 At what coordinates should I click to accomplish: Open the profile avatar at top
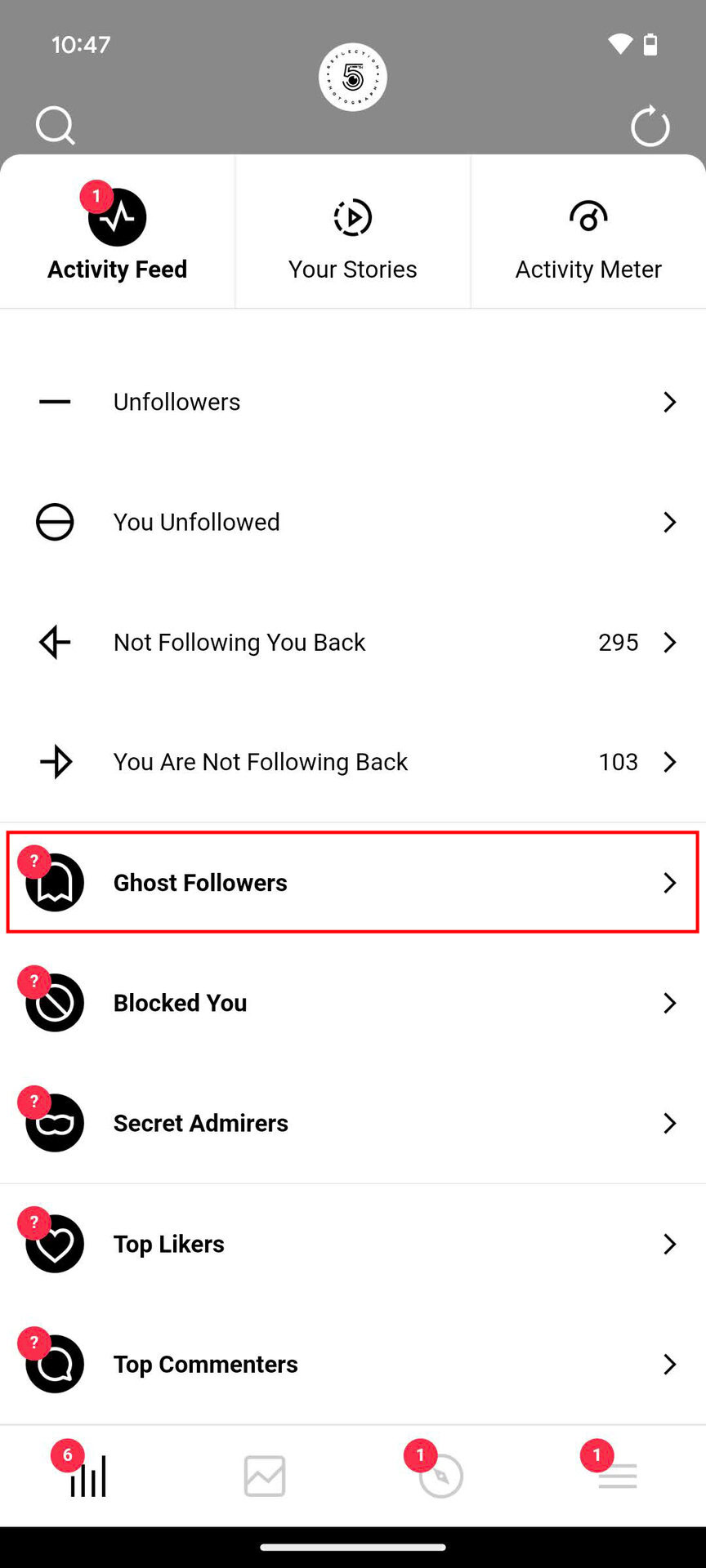(x=353, y=78)
